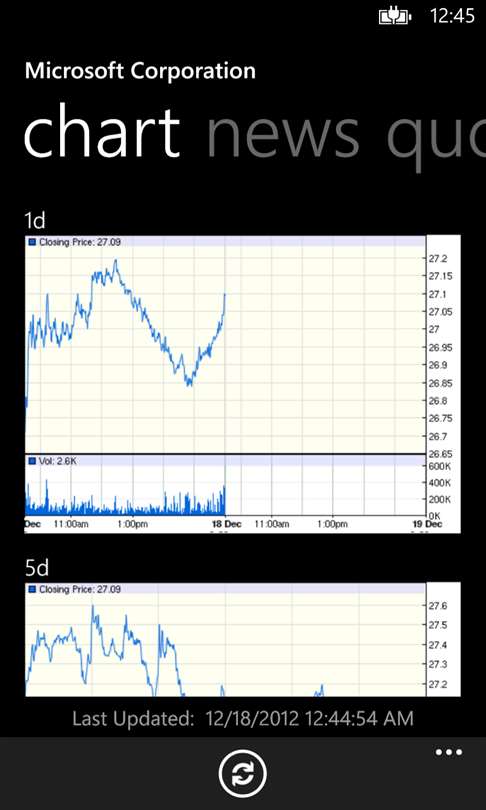Open the 1d price chart

pos(242,384)
